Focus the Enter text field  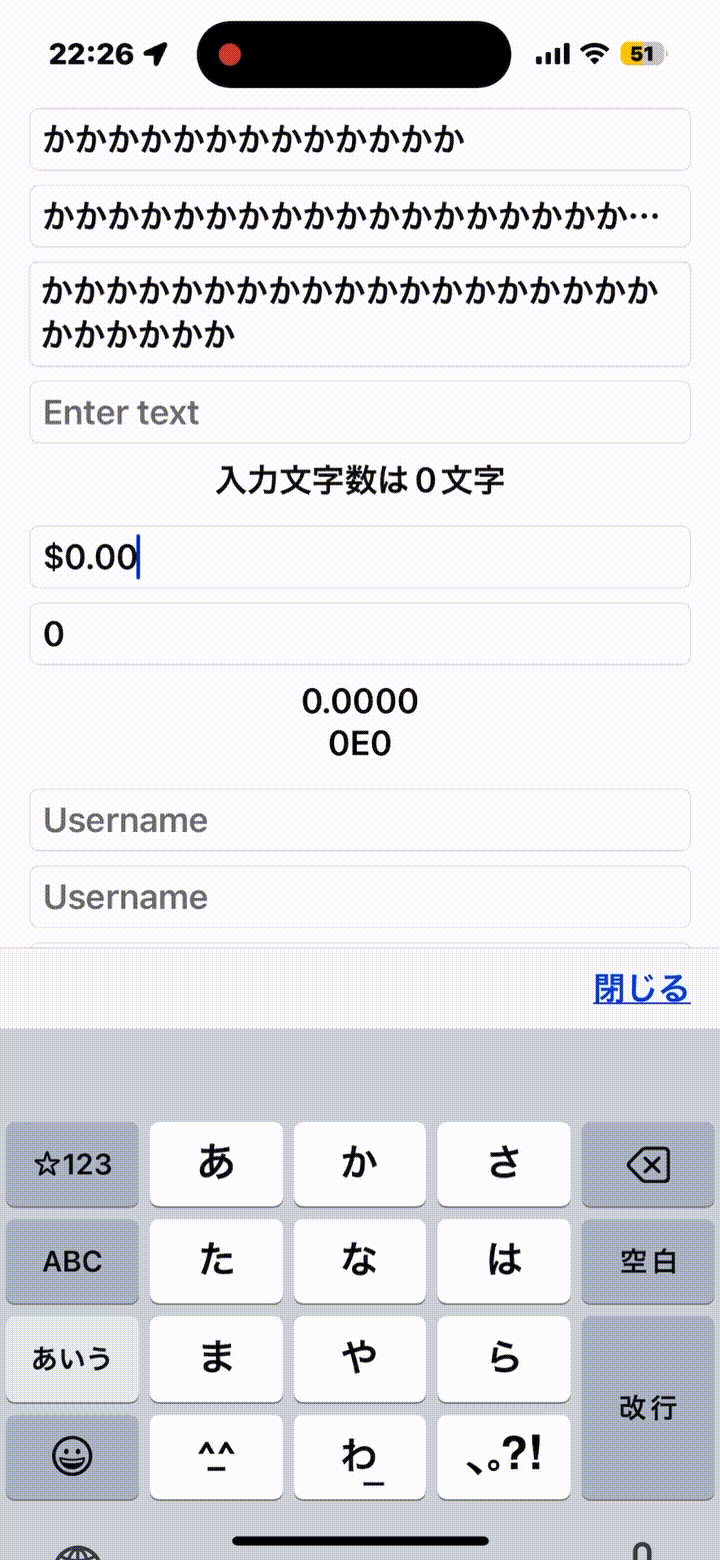tap(360, 412)
